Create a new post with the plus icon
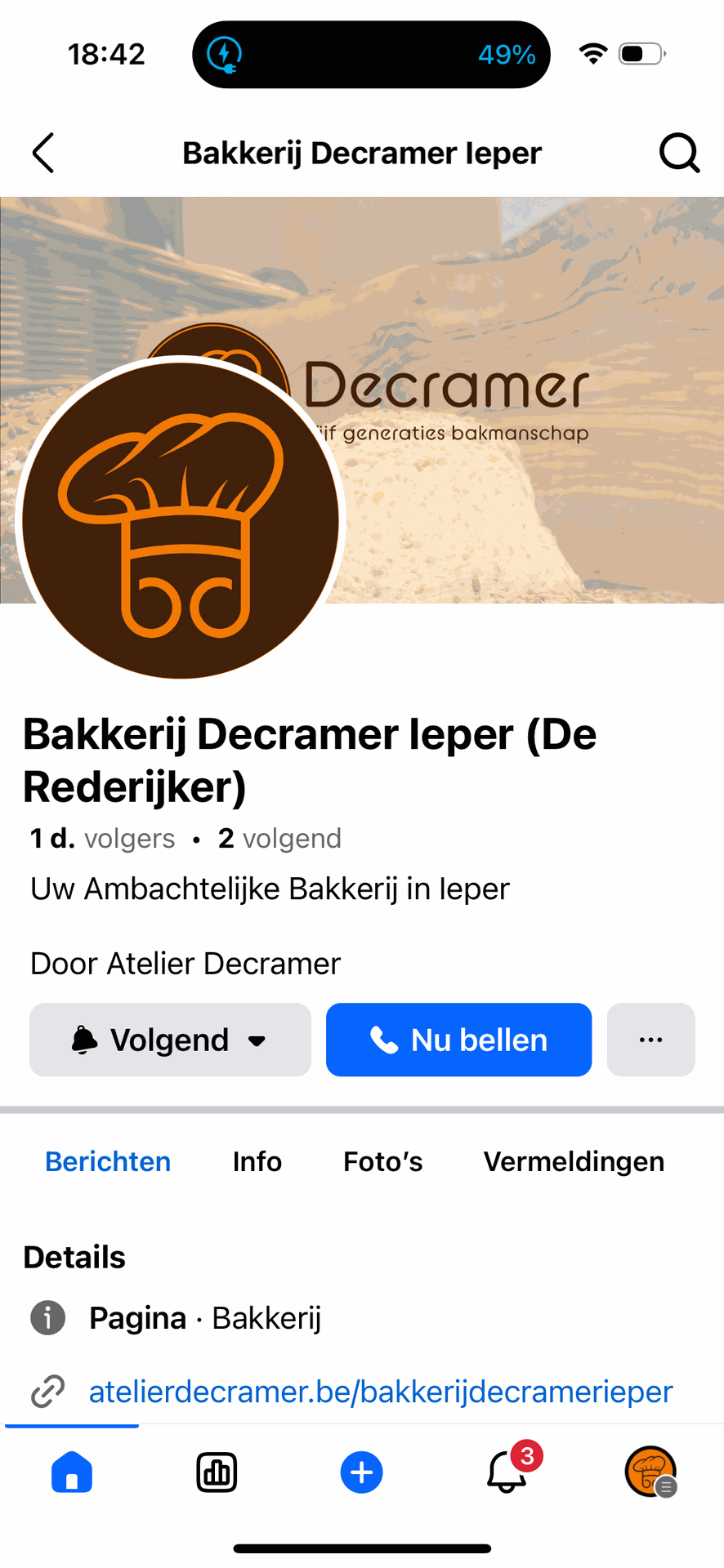 coord(361,1472)
